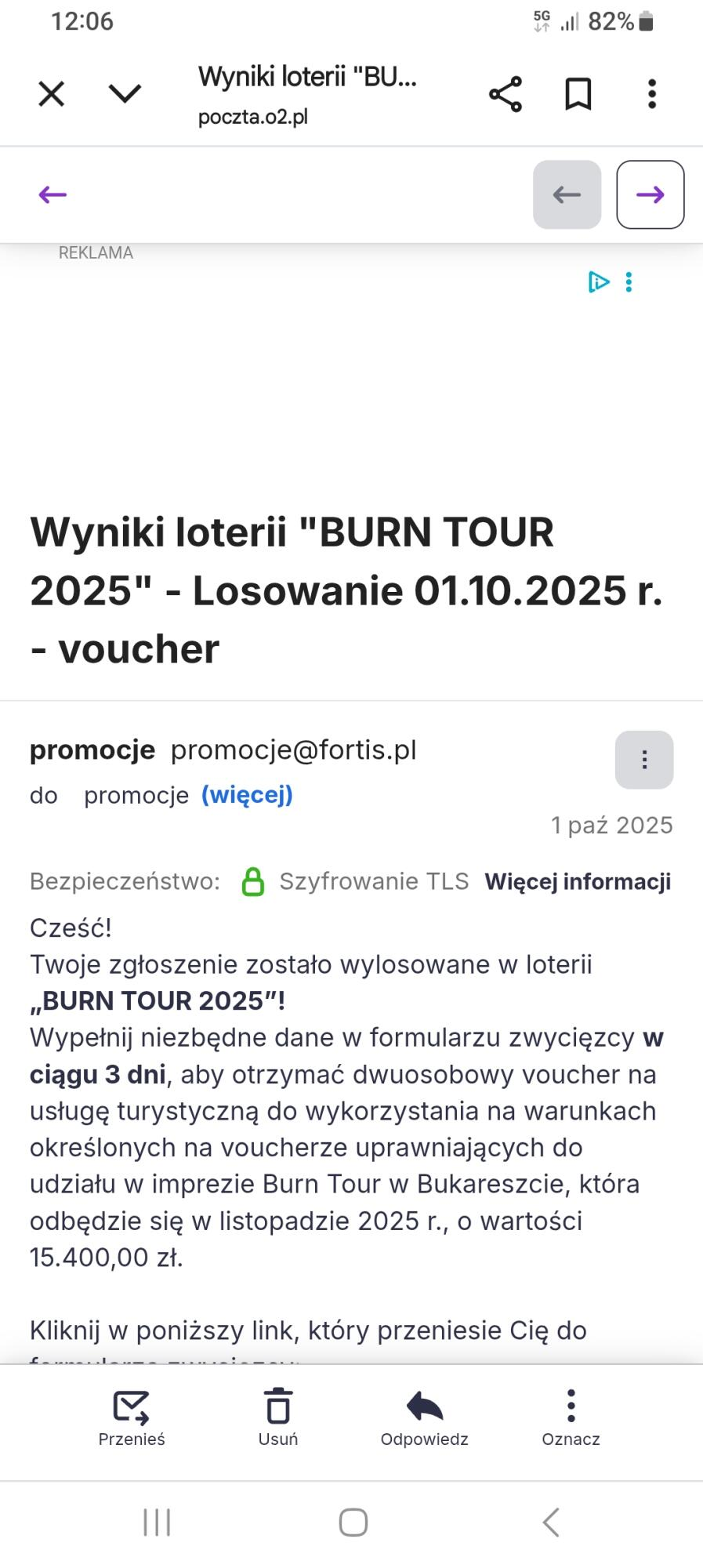Image resolution: width=703 pixels, height=1568 pixels.
Task: Tap the system home button
Action: 353,1523
